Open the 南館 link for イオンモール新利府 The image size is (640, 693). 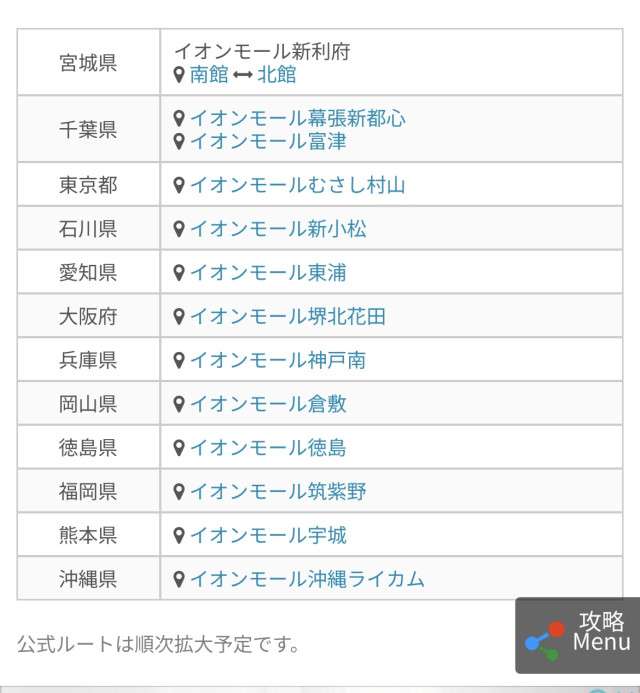click(209, 75)
